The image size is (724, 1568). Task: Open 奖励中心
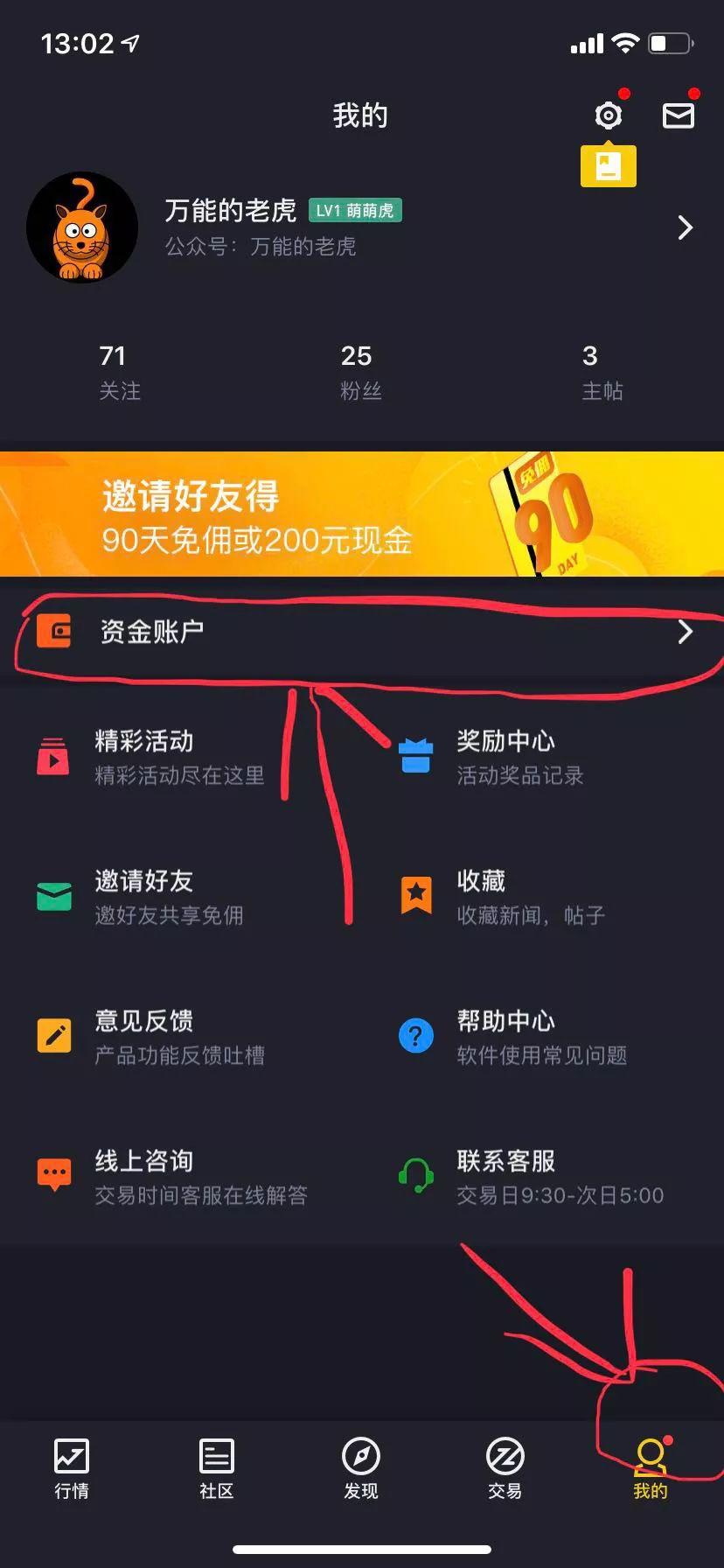click(x=519, y=757)
